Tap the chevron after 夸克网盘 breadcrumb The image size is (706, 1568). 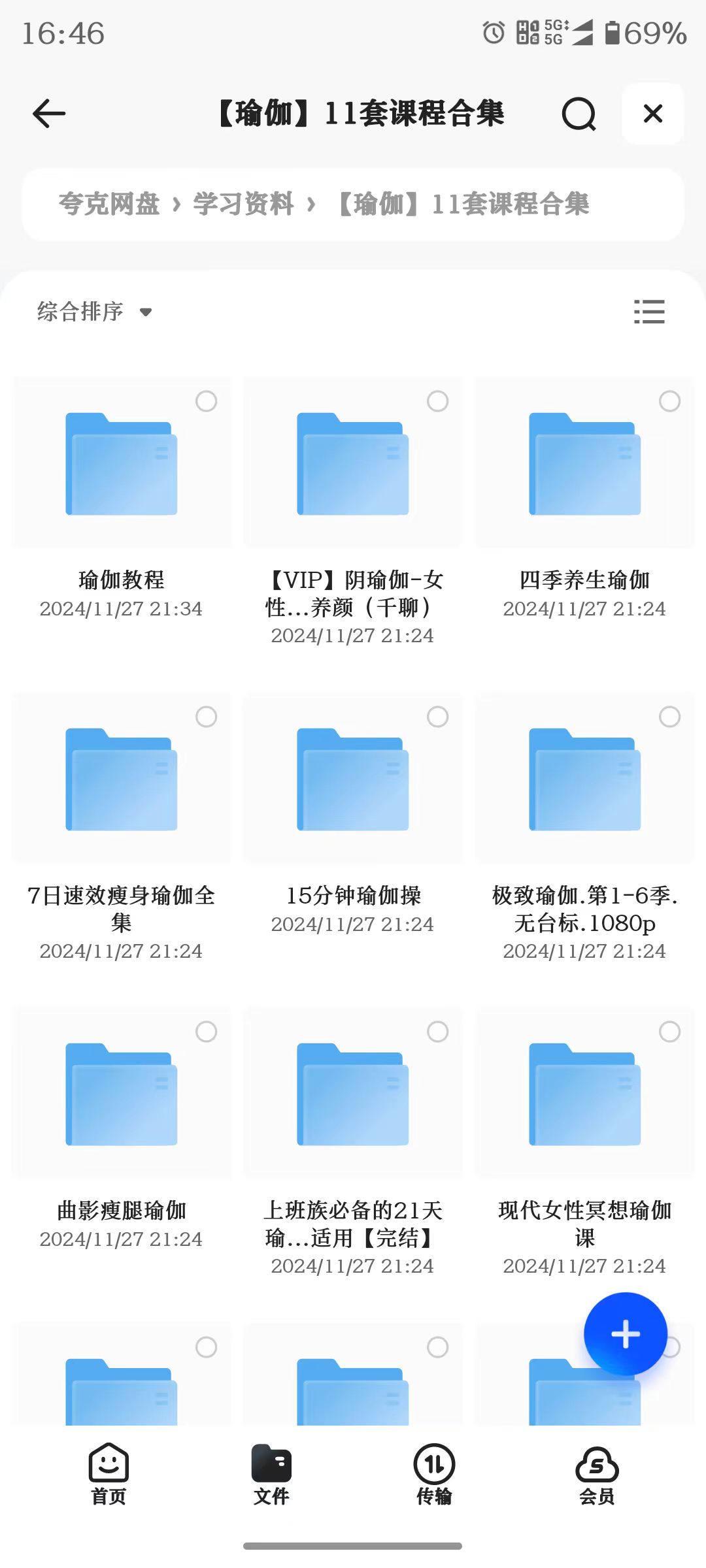pos(177,204)
